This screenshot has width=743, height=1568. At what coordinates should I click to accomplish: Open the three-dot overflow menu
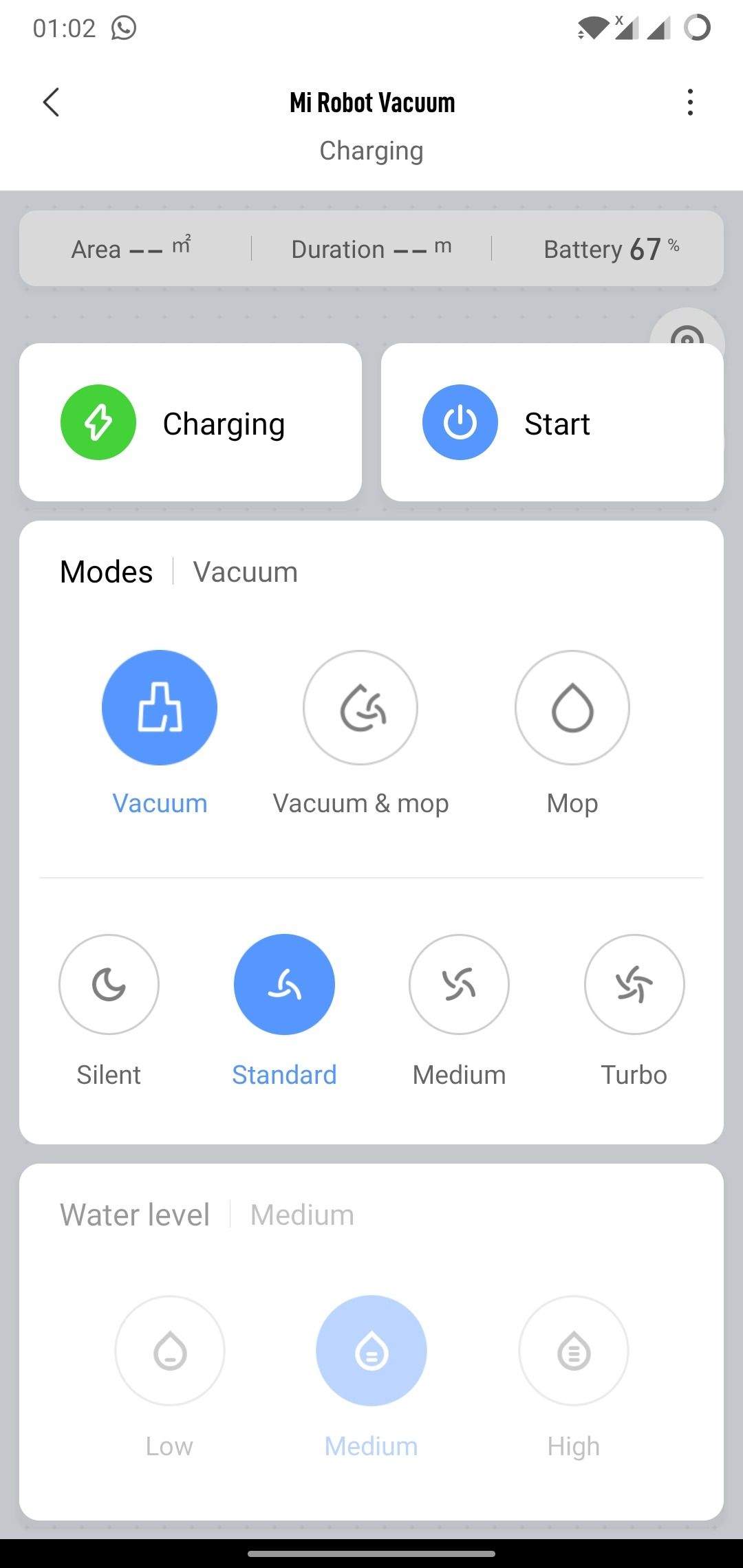[690, 102]
